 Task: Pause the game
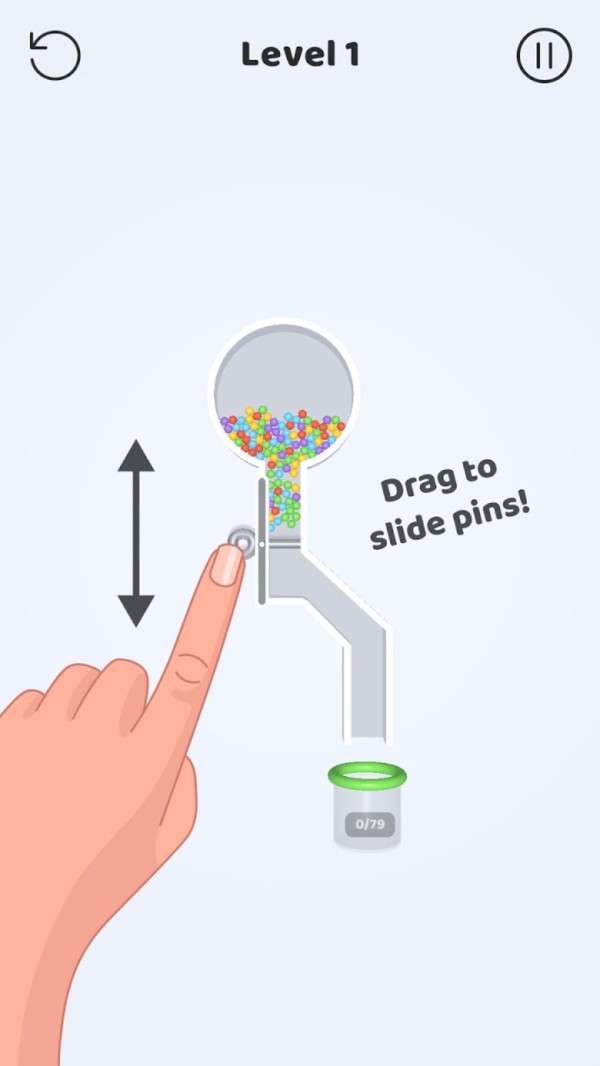[544, 55]
